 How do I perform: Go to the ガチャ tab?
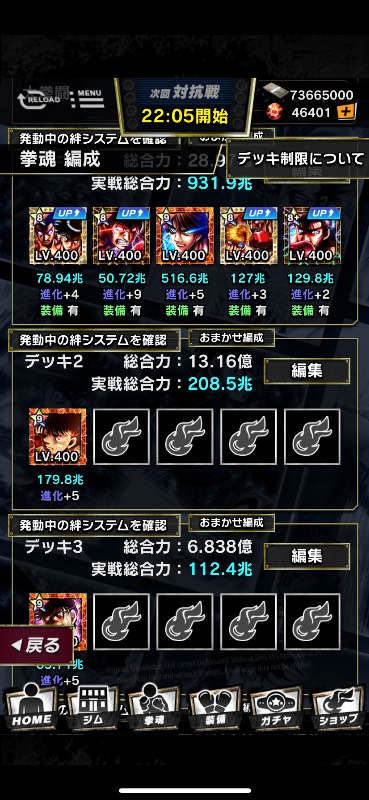point(276,708)
